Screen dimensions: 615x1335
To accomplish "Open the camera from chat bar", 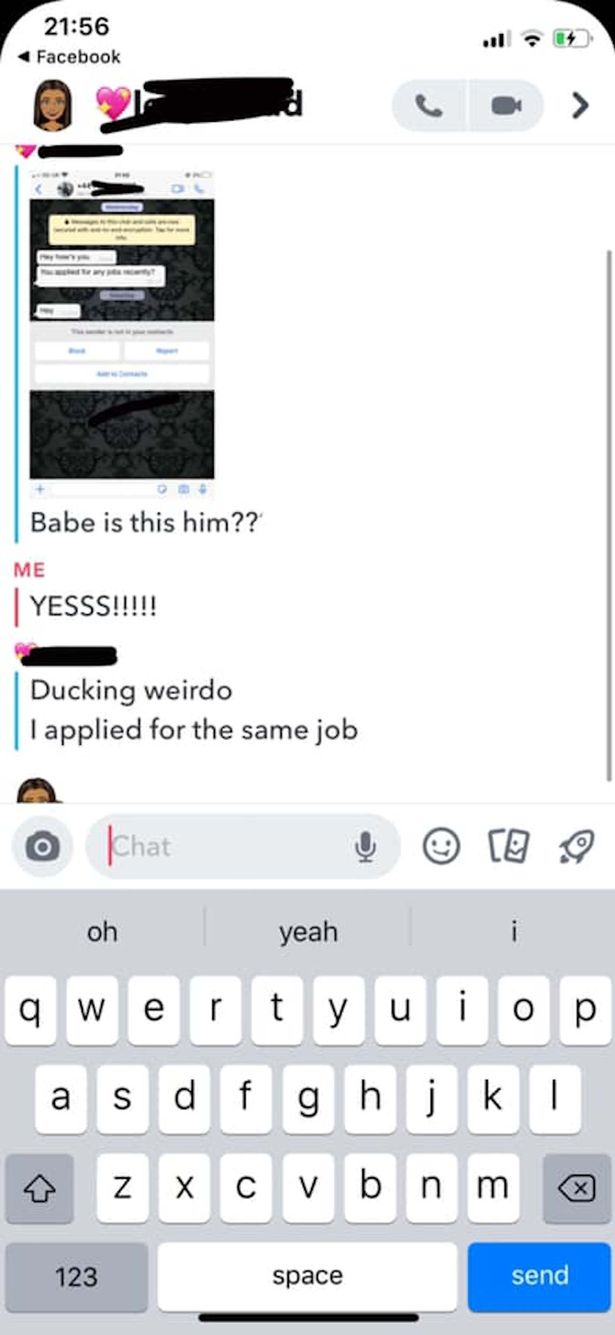I will point(41,846).
